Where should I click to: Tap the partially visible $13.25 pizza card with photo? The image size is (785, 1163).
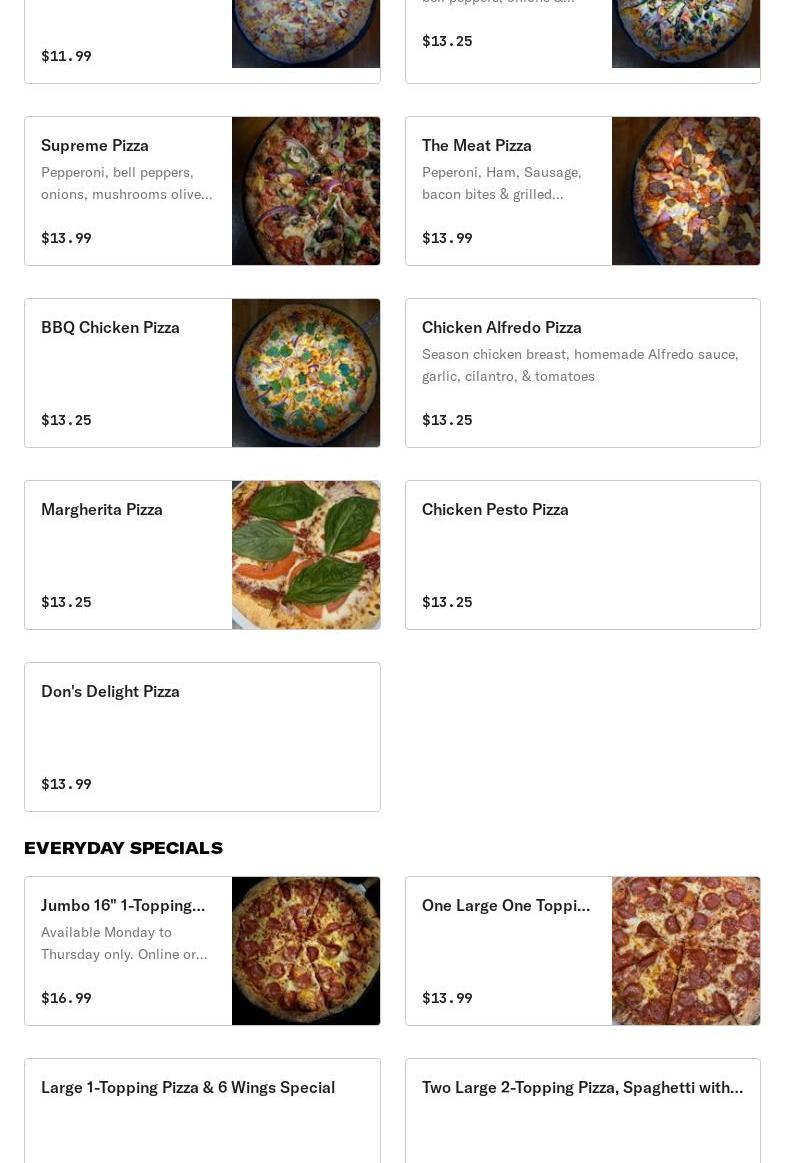click(x=582, y=42)
